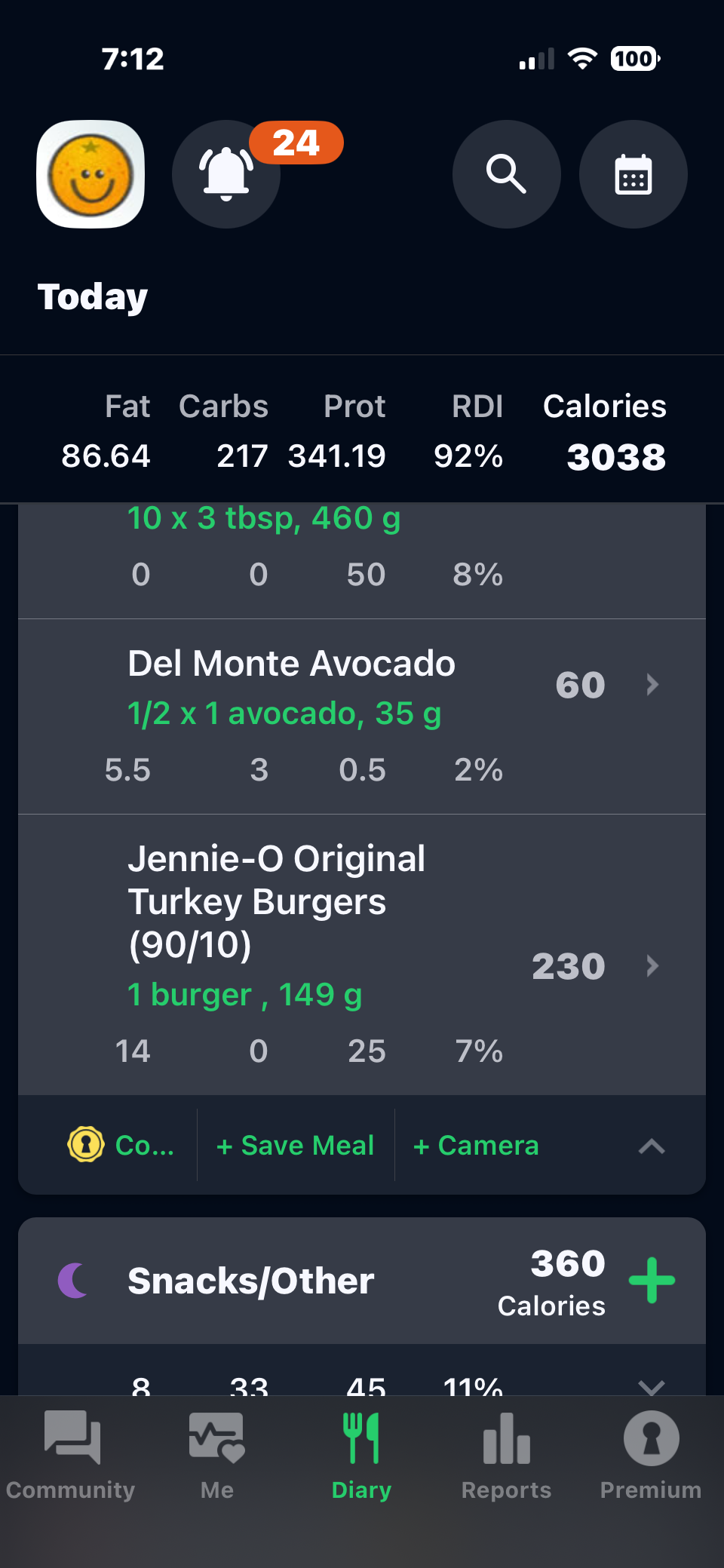The image size is (724, 1568).
Task: Tap the + Camera button
Action: tap(476, 1146)
